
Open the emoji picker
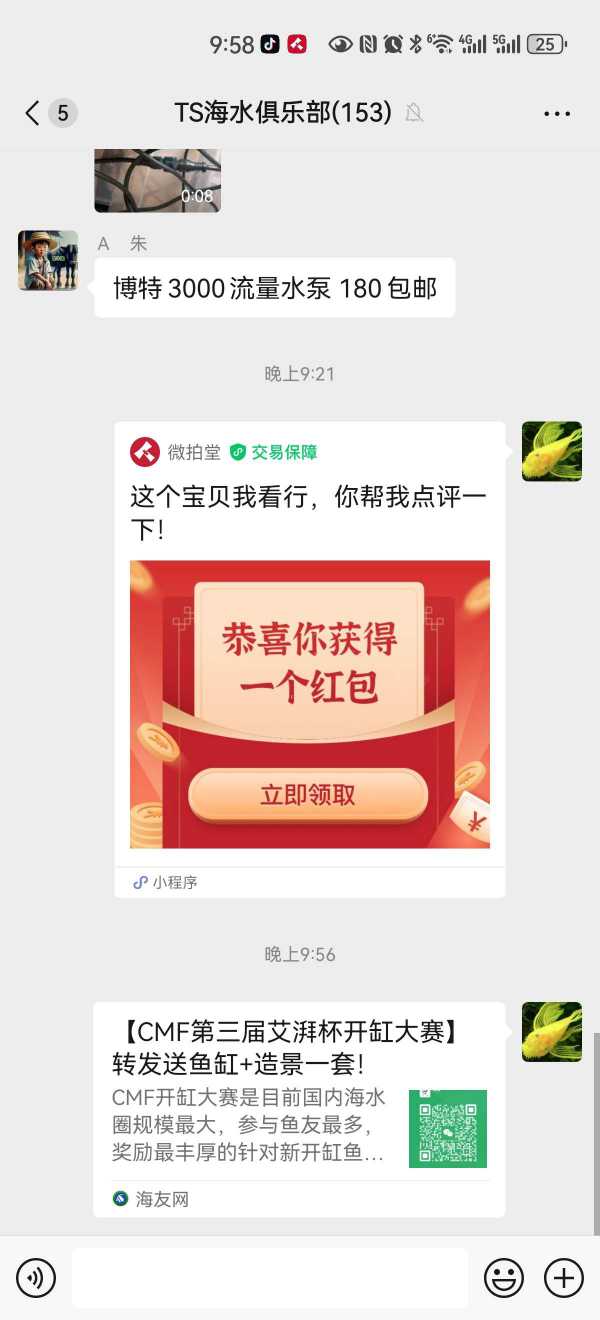point(504,1277)
